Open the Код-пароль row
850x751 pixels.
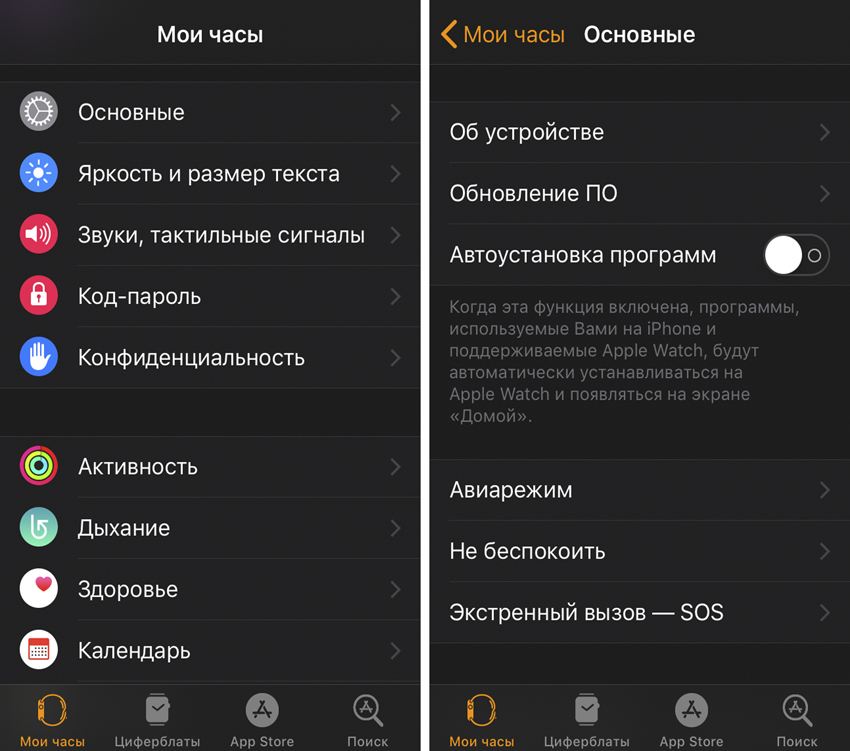pos(210,296)
